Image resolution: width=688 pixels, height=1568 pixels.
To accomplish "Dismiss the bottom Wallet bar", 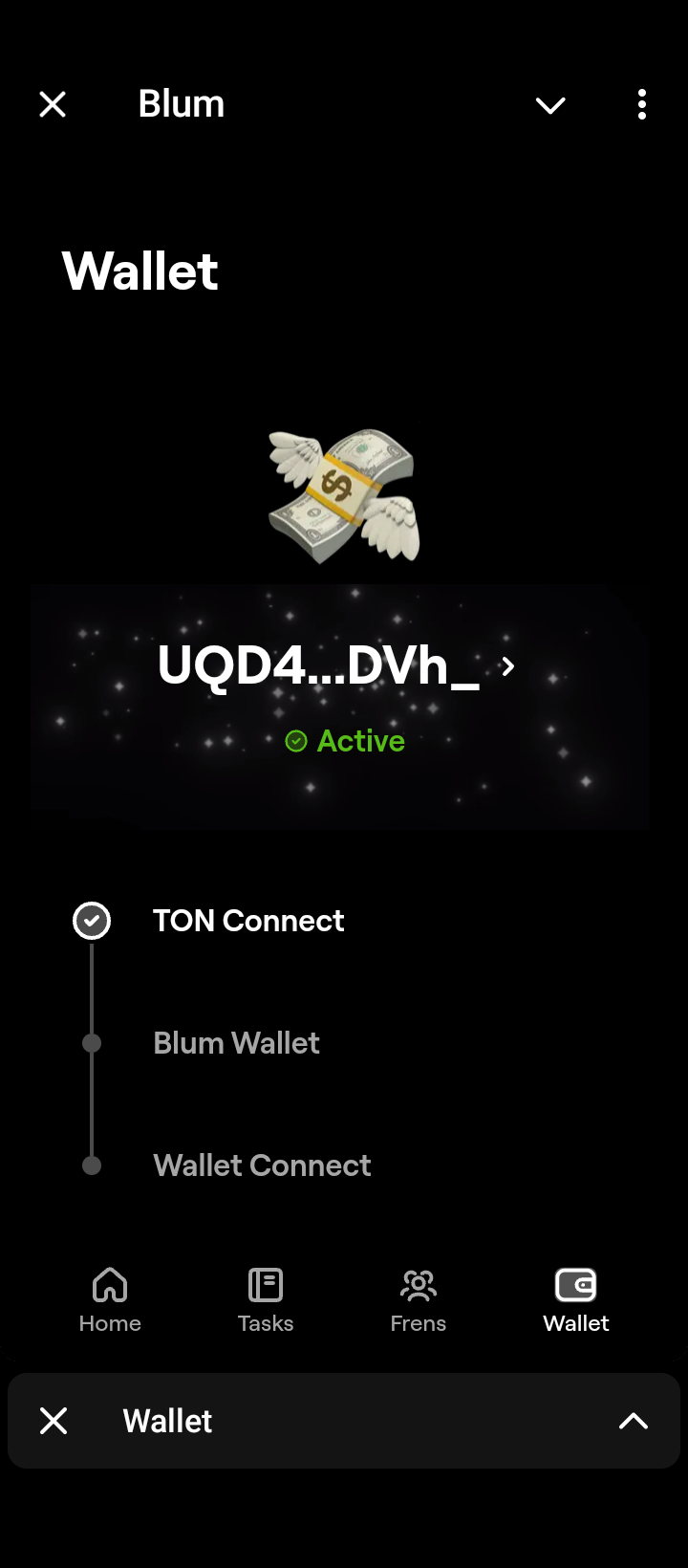I will pyautogui.click(x=54, y=1421).
